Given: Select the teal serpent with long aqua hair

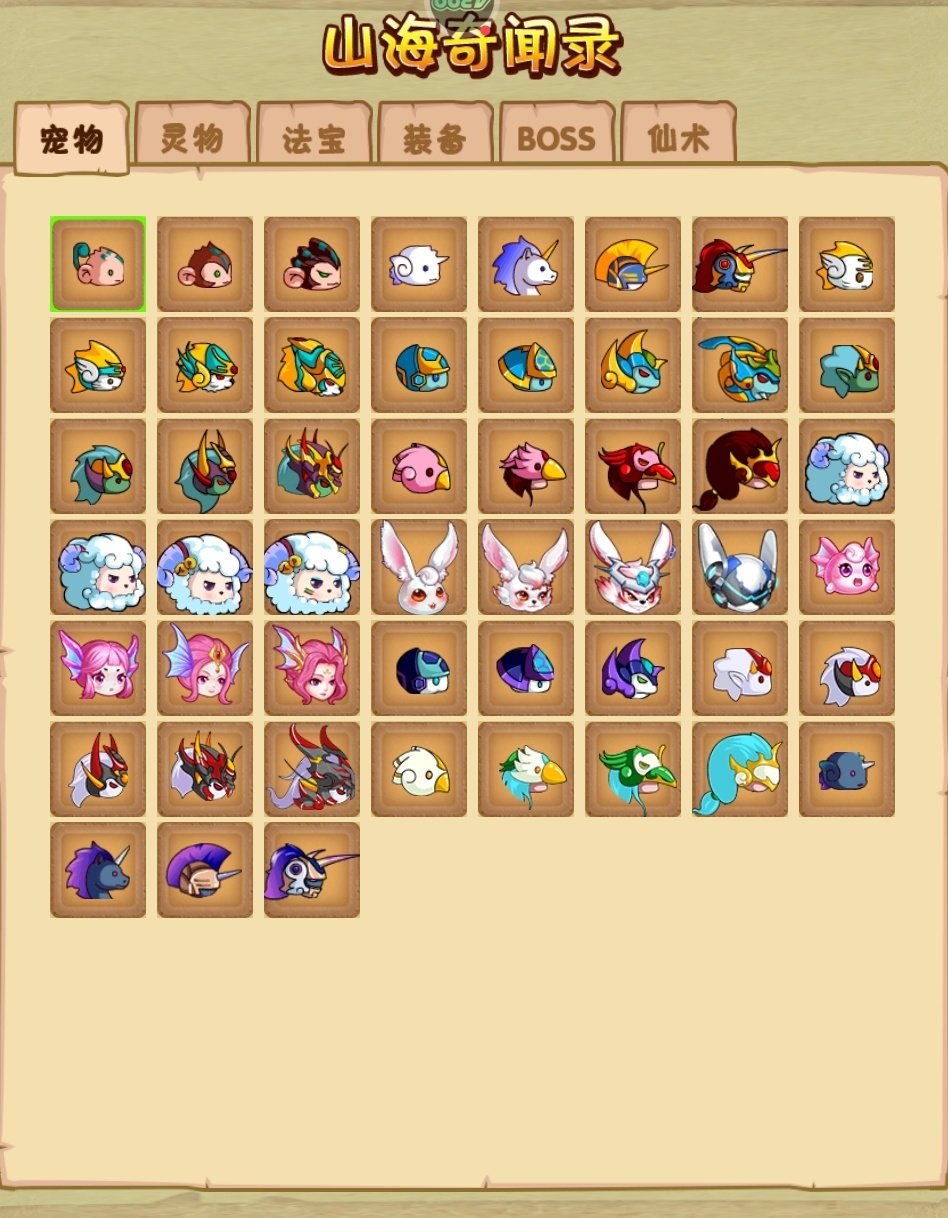Looking at the screenshot, I should [x=740, y=769].
